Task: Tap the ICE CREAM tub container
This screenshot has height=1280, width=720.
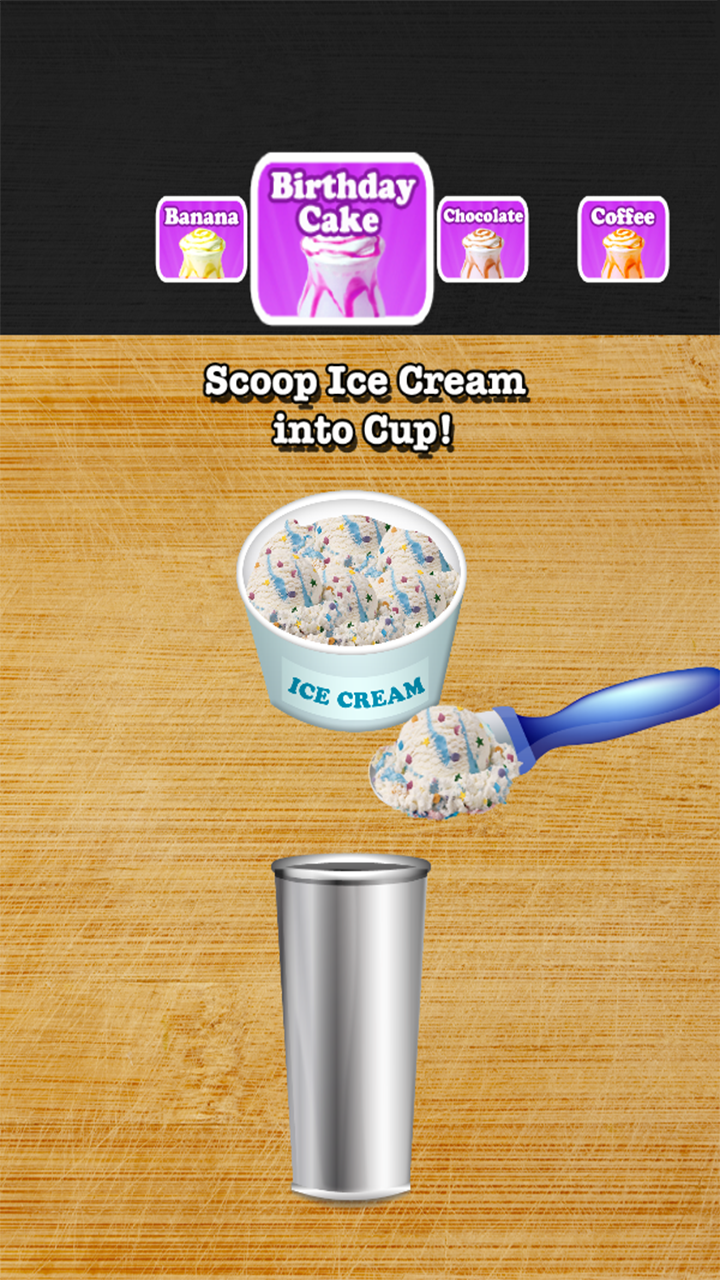Action: 355,610
